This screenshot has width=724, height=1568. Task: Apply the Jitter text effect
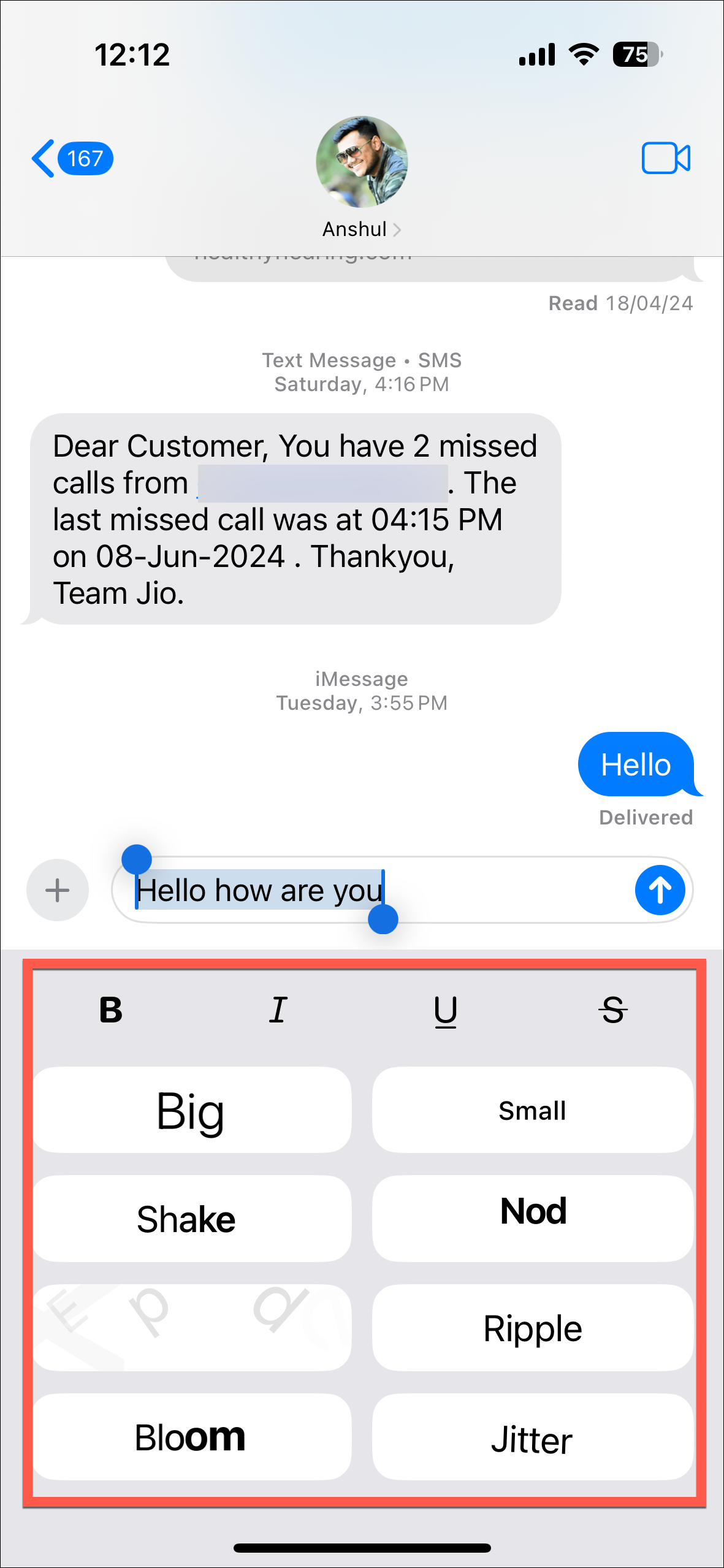[x=532, y=1437]
